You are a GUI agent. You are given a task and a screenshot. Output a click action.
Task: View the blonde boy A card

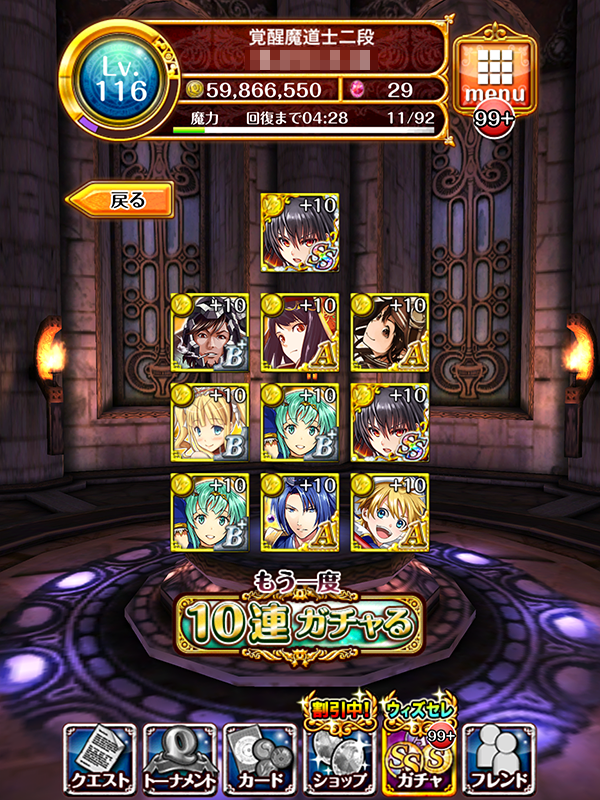[x=390, y=513]
